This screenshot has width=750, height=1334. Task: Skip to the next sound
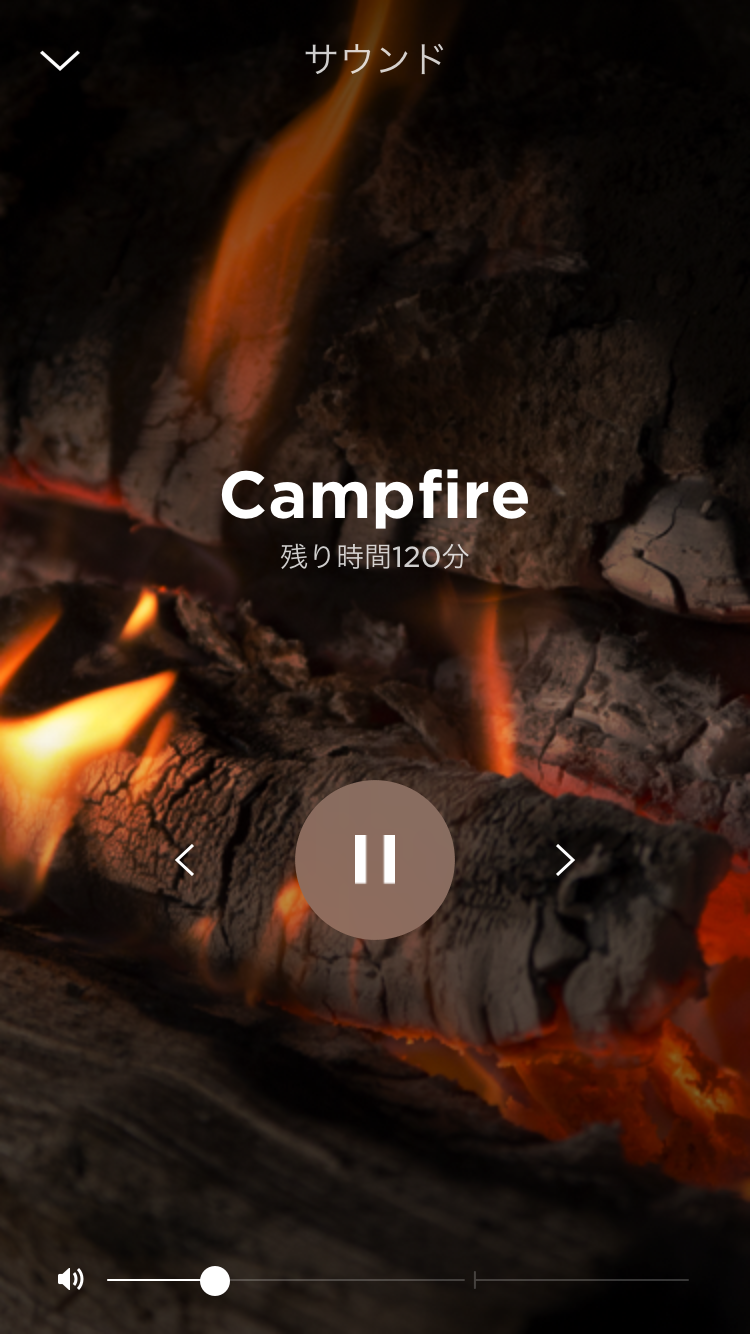point(565,860)
